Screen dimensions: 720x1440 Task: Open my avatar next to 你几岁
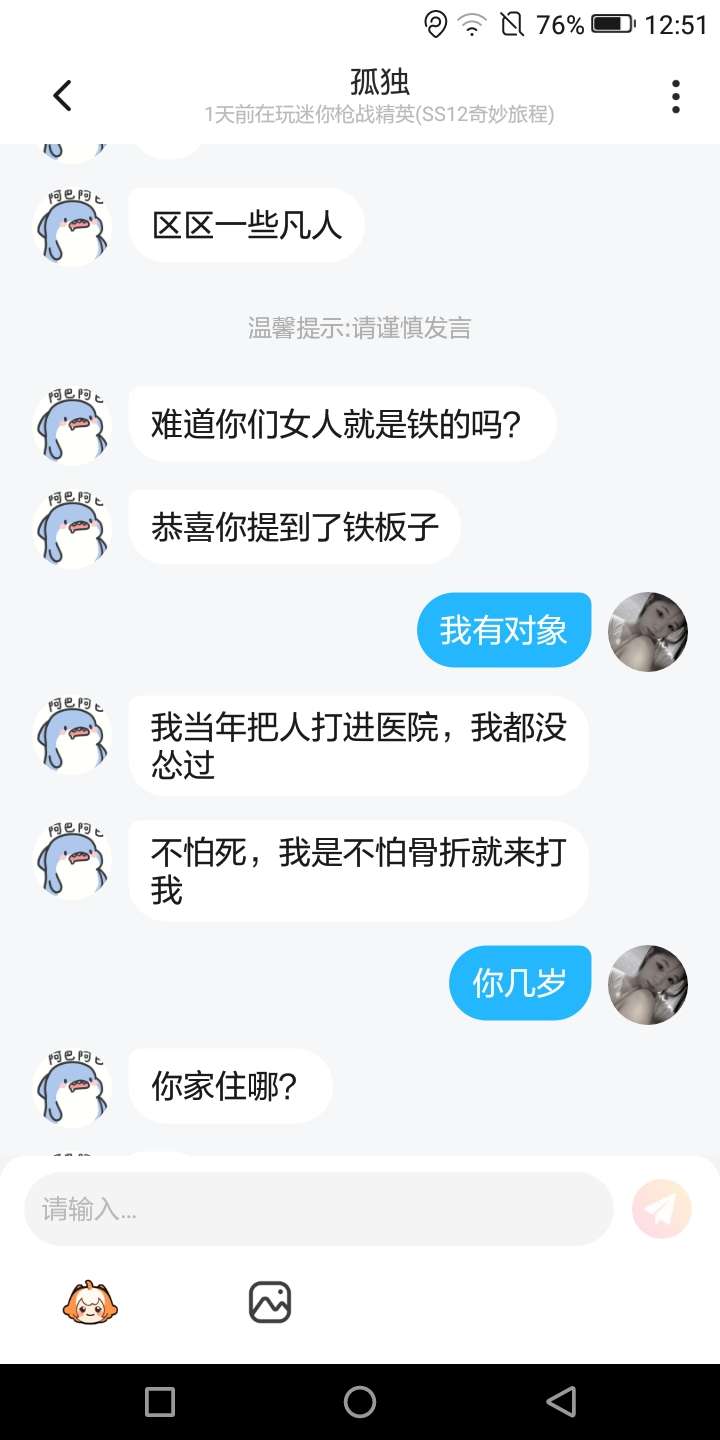coord(648,984)
